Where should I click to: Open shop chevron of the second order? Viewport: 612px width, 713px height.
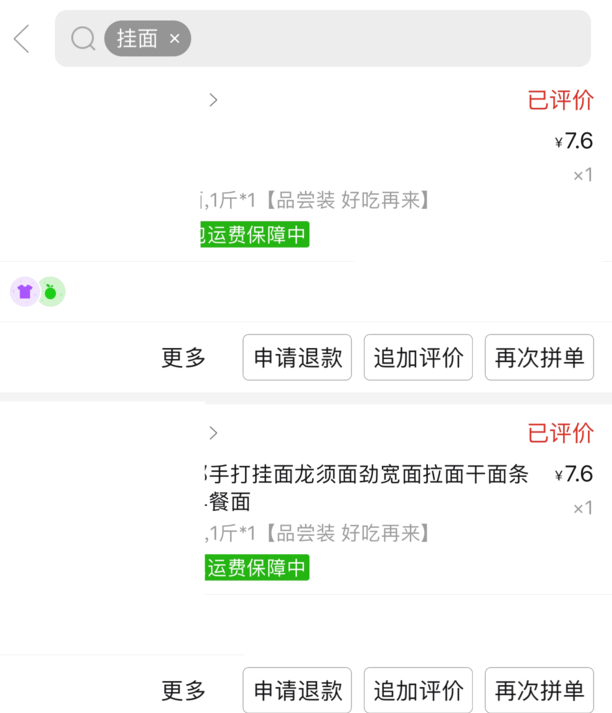212,433
